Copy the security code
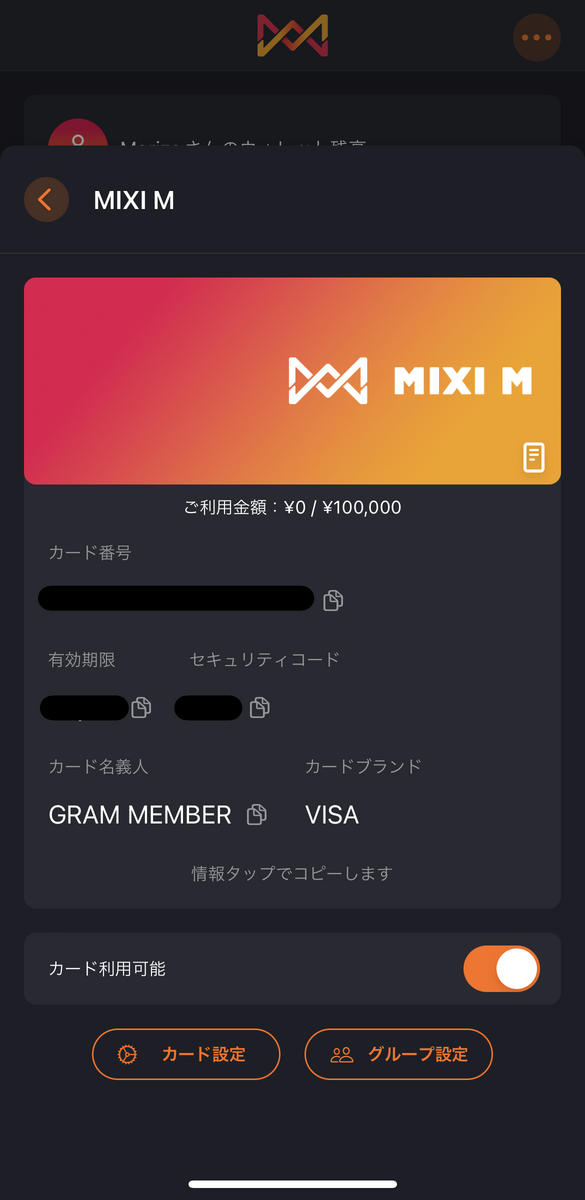The height and width of the screenshot is (1200, 585). coord(260,707)
